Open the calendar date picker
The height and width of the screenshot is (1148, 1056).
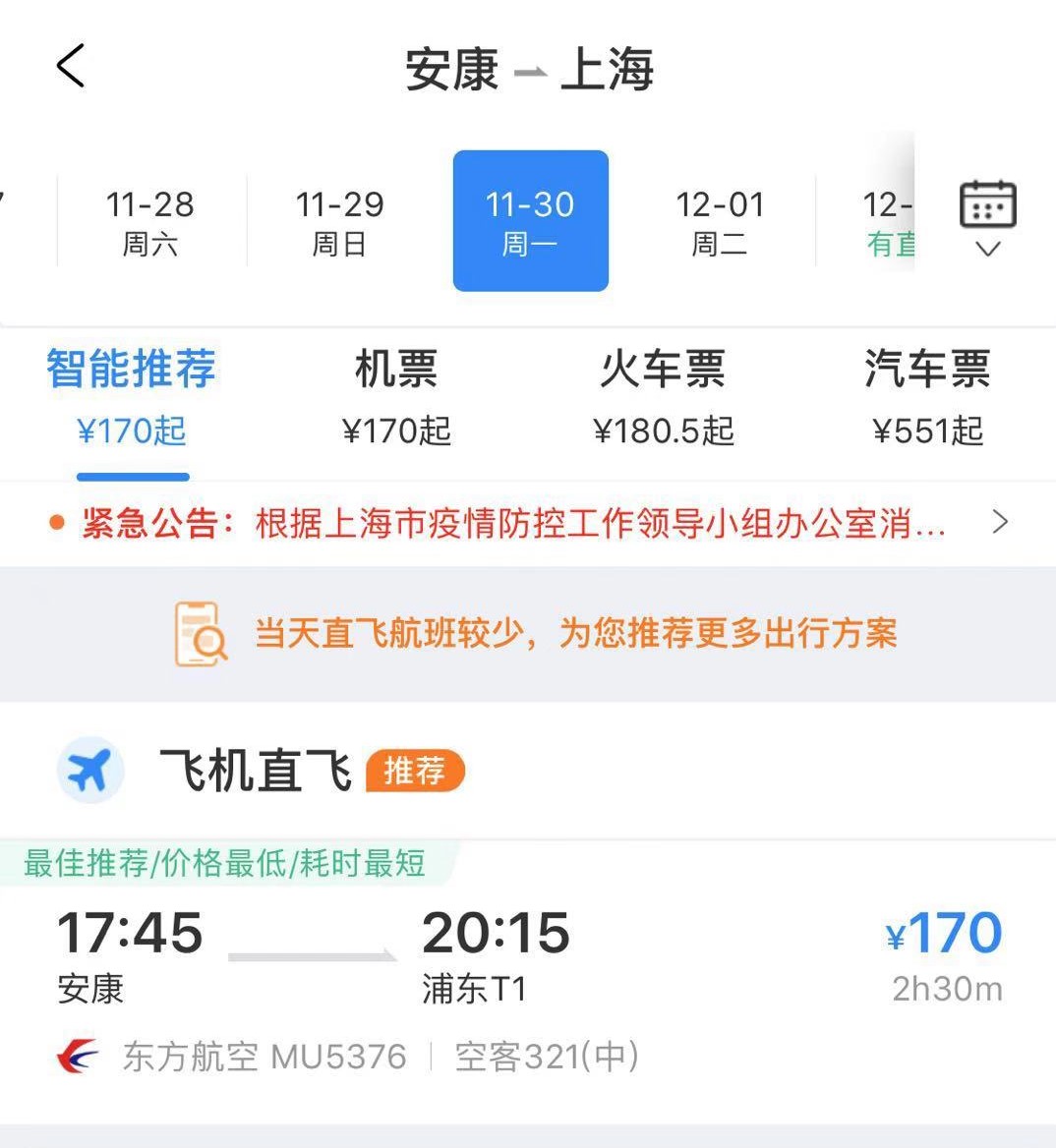point(987,218)
